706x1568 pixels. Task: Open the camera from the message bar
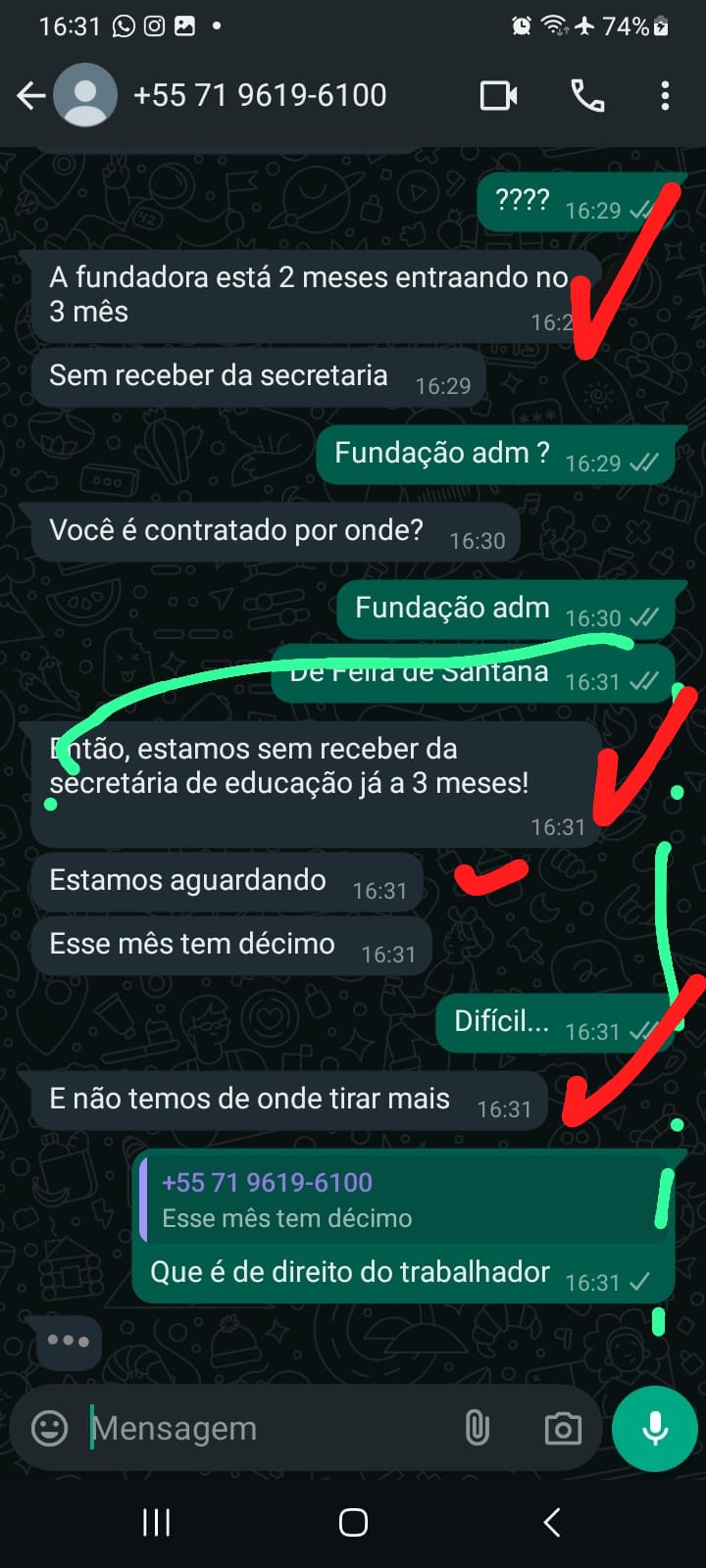562,1428
